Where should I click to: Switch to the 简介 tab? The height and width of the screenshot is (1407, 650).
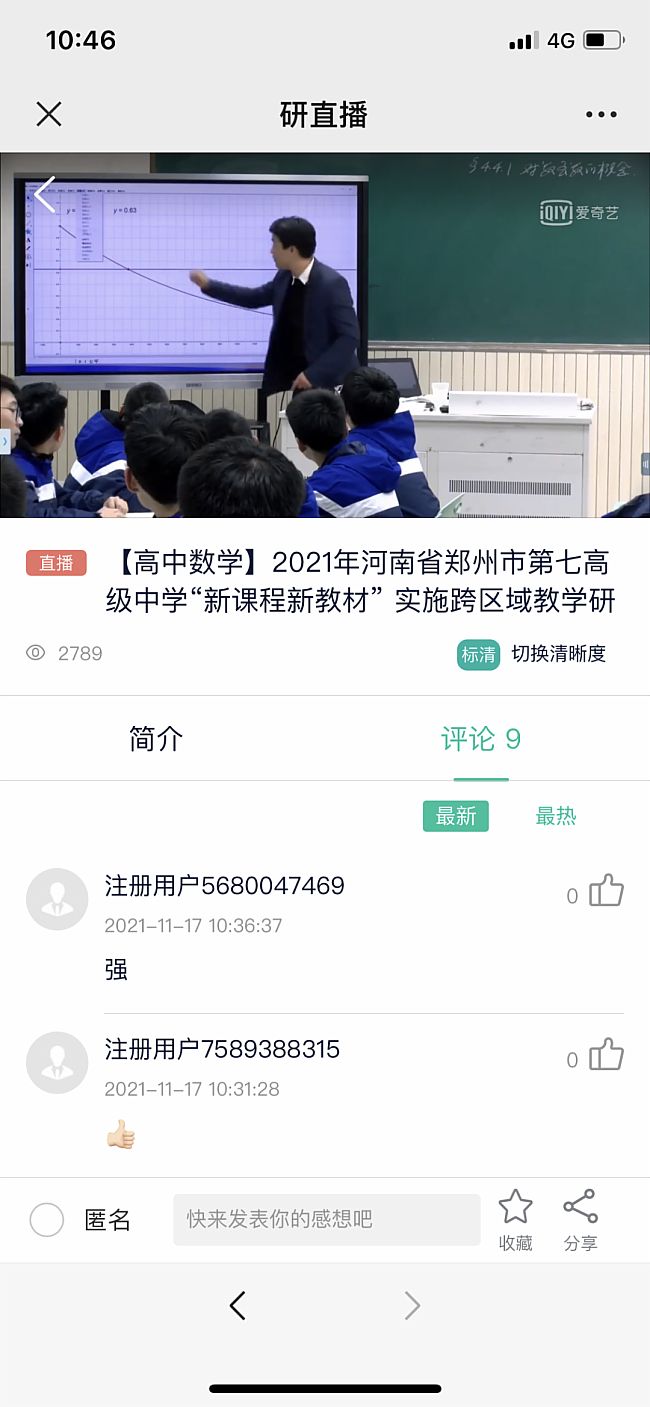[156, 739]
